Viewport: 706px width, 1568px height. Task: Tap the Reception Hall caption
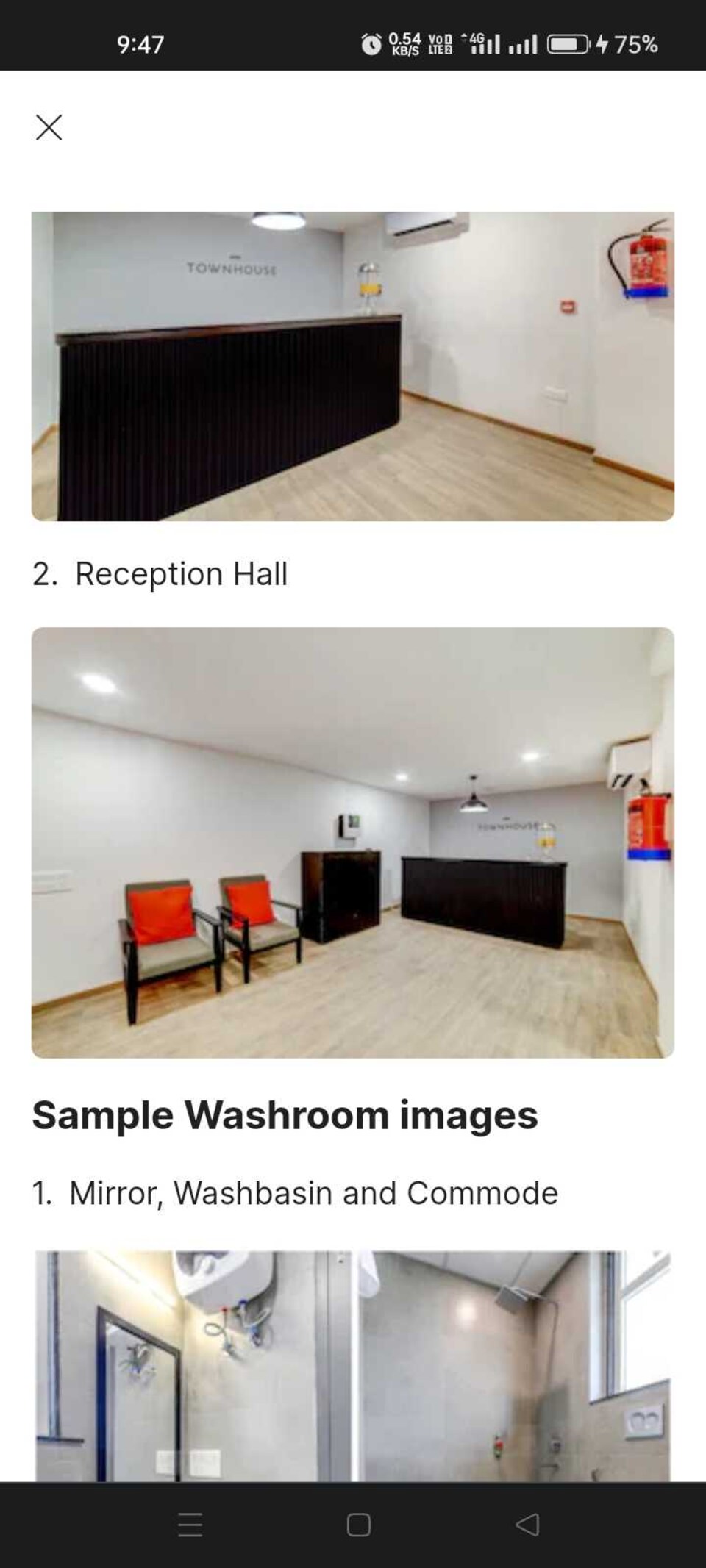[x=160, y=575]
